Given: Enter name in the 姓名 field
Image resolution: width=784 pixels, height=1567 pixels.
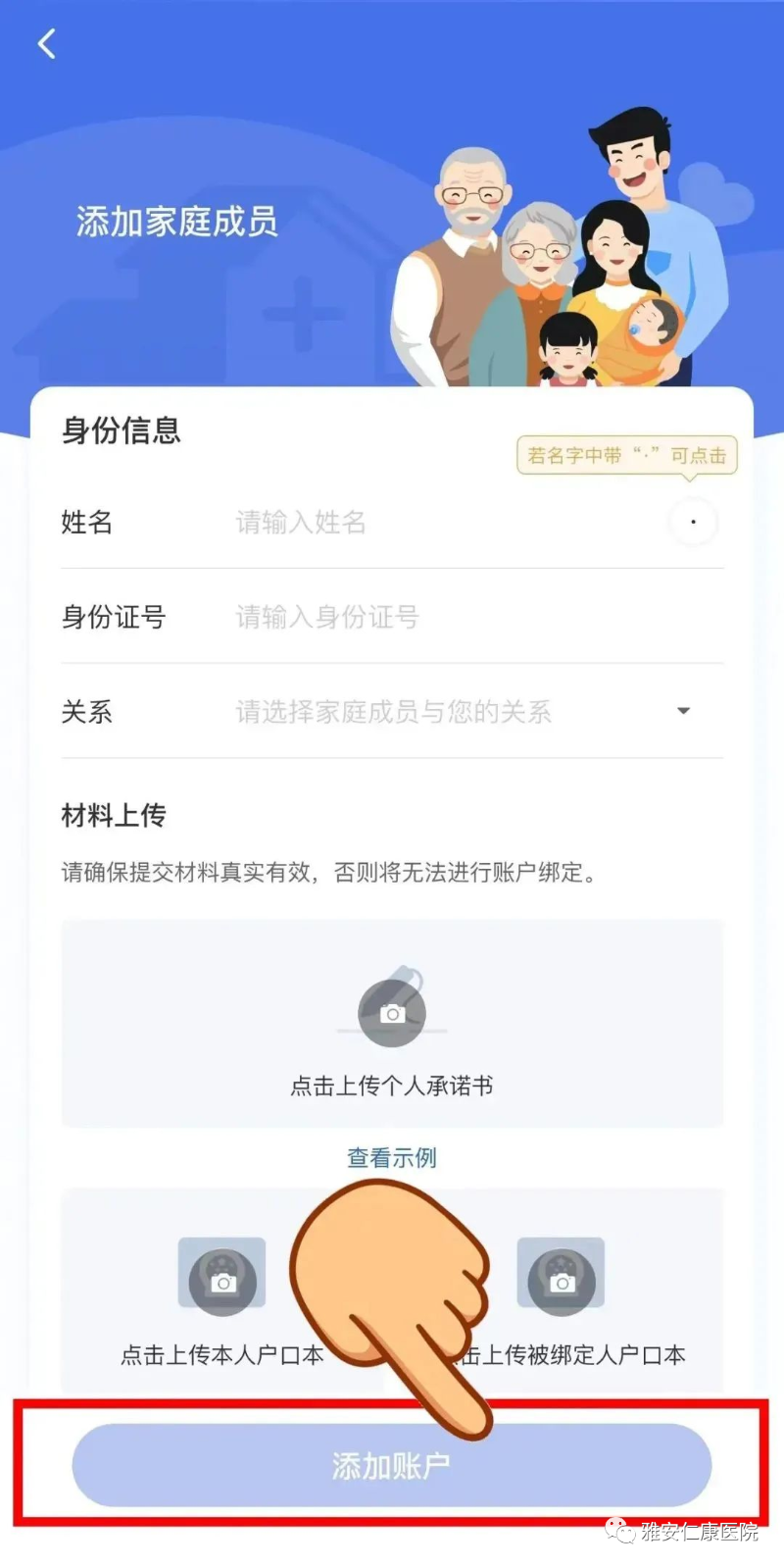Looking at the screenshot, I should [x=431, y=523].
